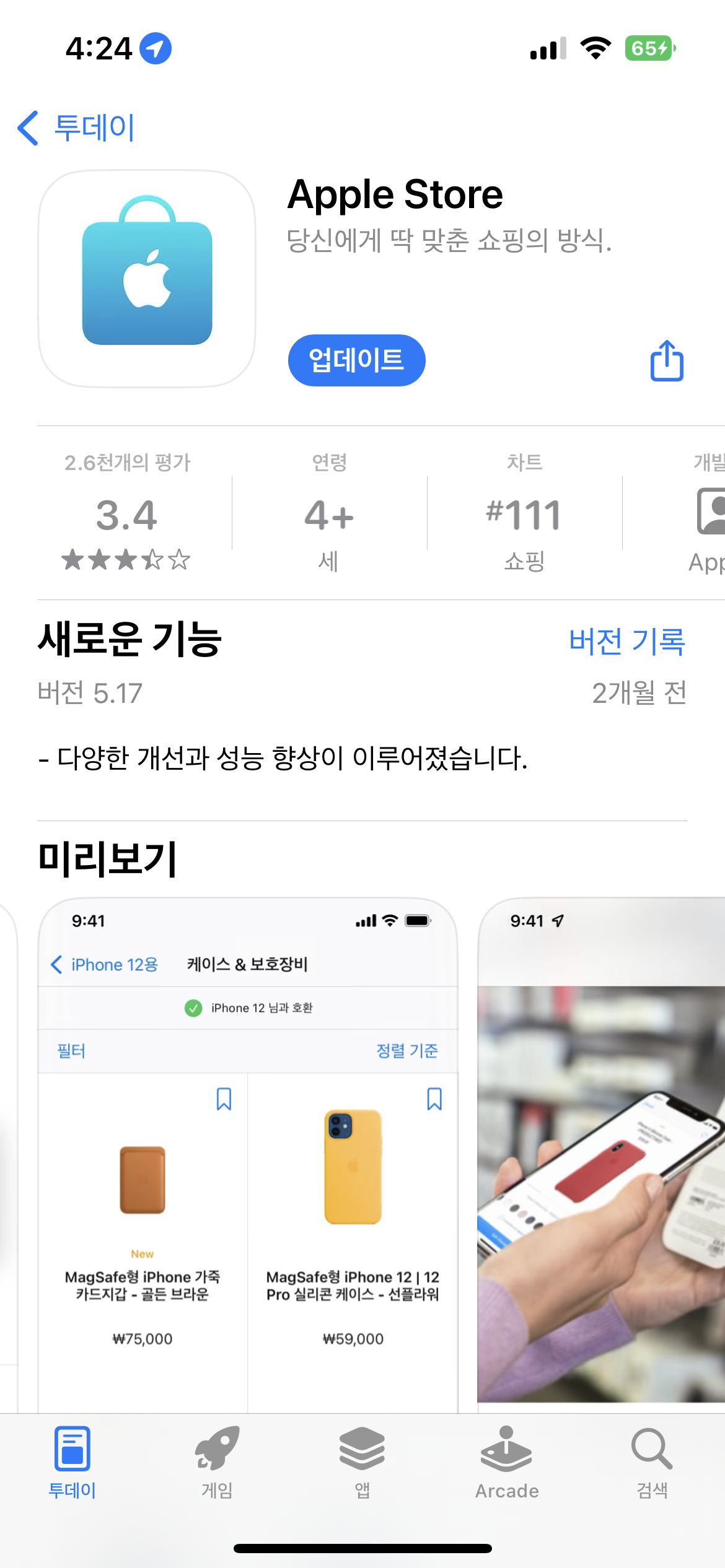The width and height of the screenshot is (725, 1568).
Task: Switch to the 투데이 tab
Action: click(72, 1463)
